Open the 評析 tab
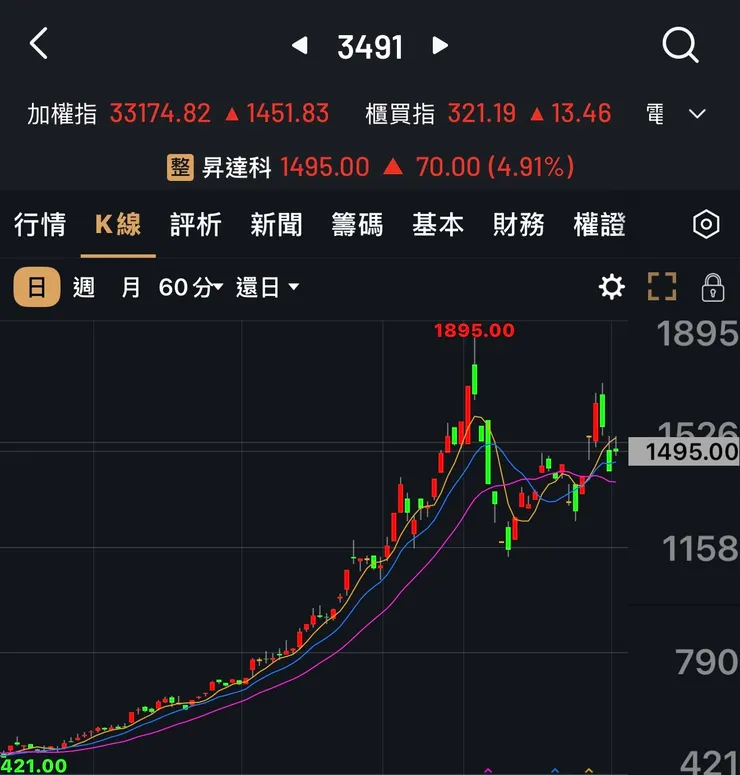 [196, 225]
